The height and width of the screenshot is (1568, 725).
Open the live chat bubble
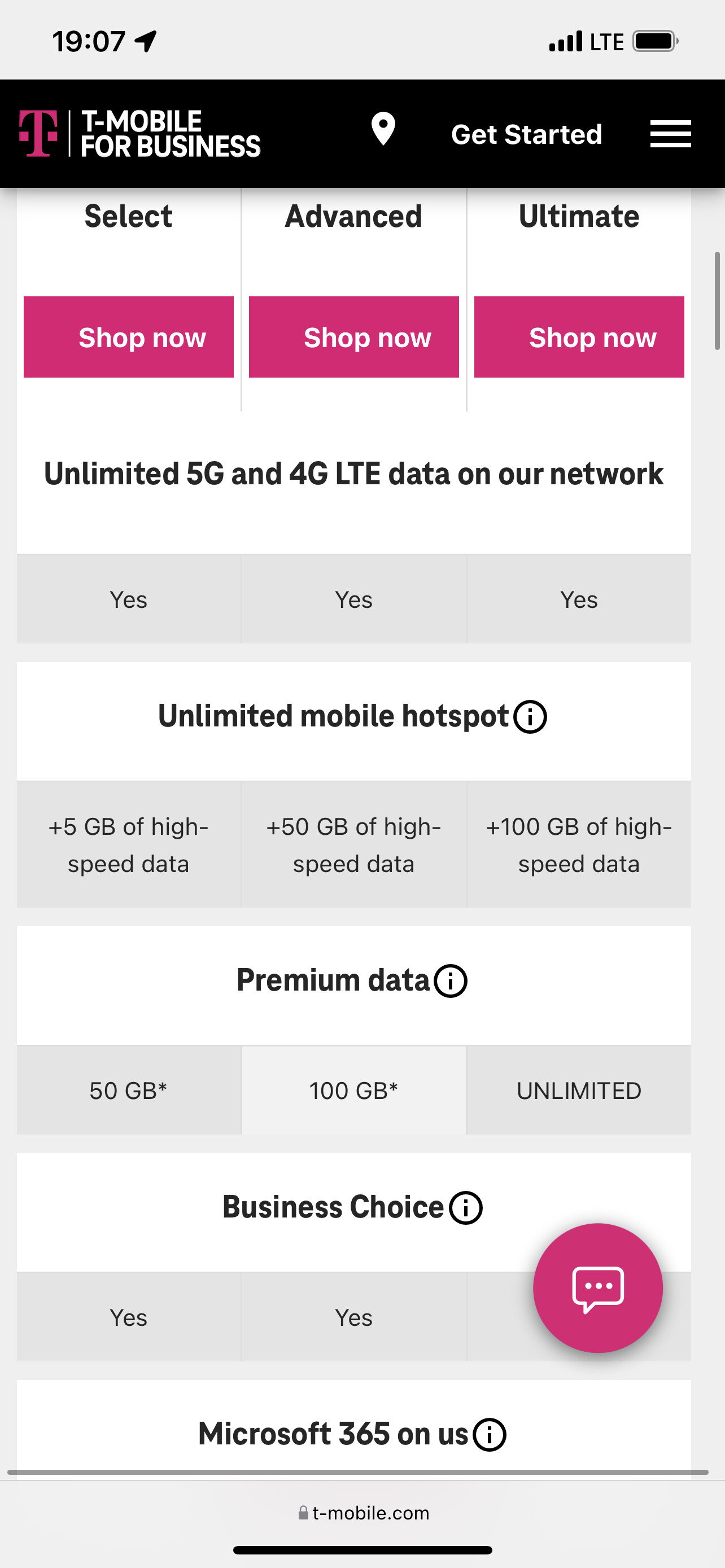click(x=597, y=1288)
